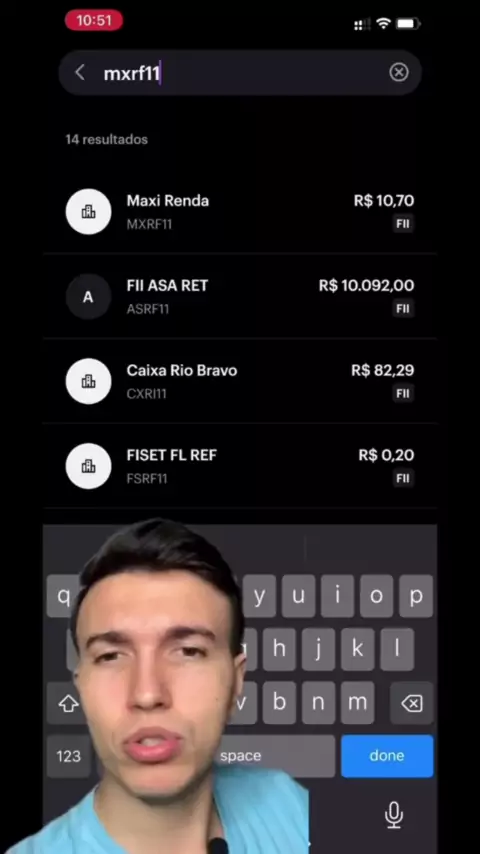The width and height of the screenshot is (480, 854).
Task: Tap the done key on the keyboard
Action: [x=387, y=756]
